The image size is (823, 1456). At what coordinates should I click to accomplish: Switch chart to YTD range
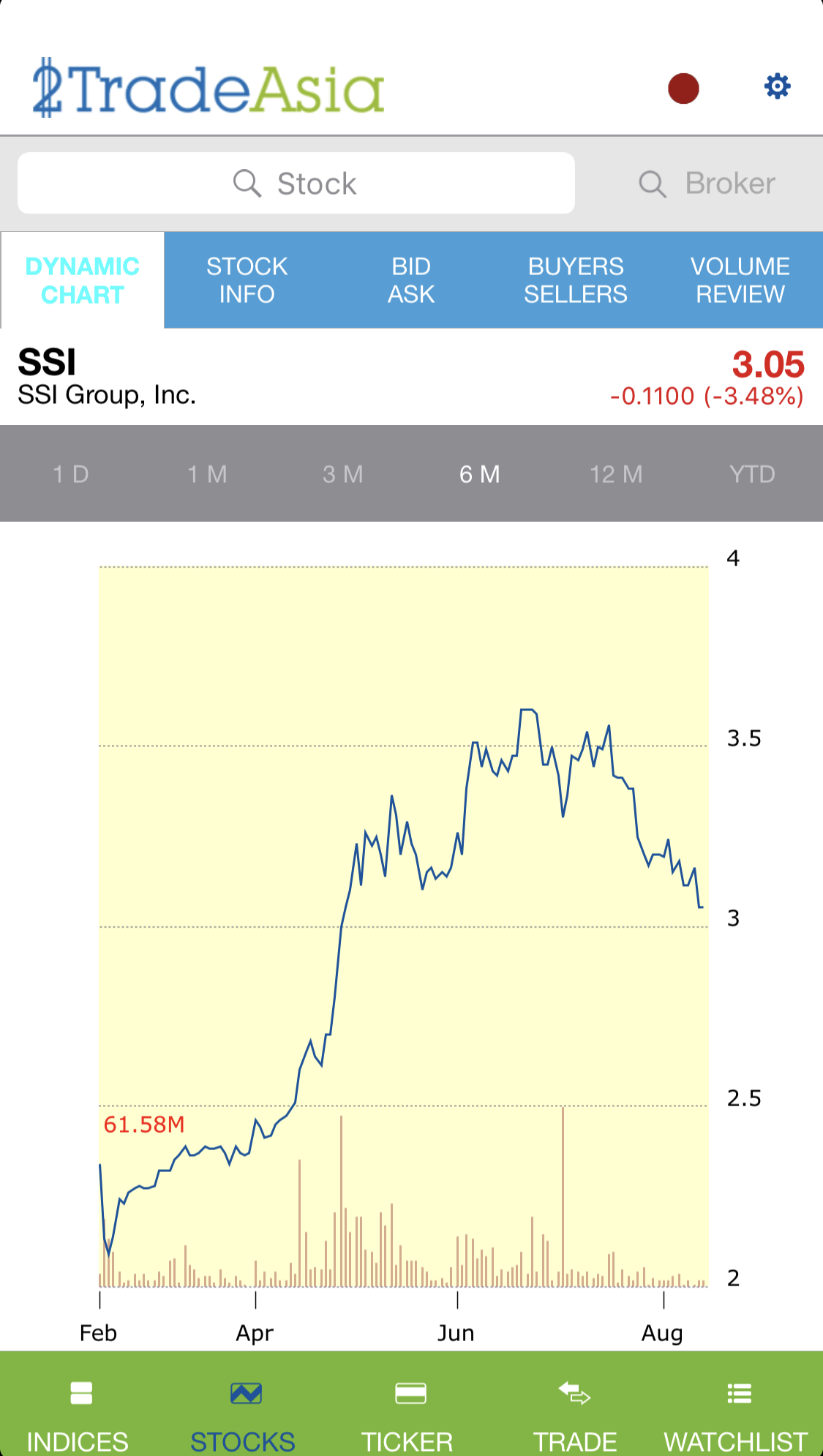[752, 474]
